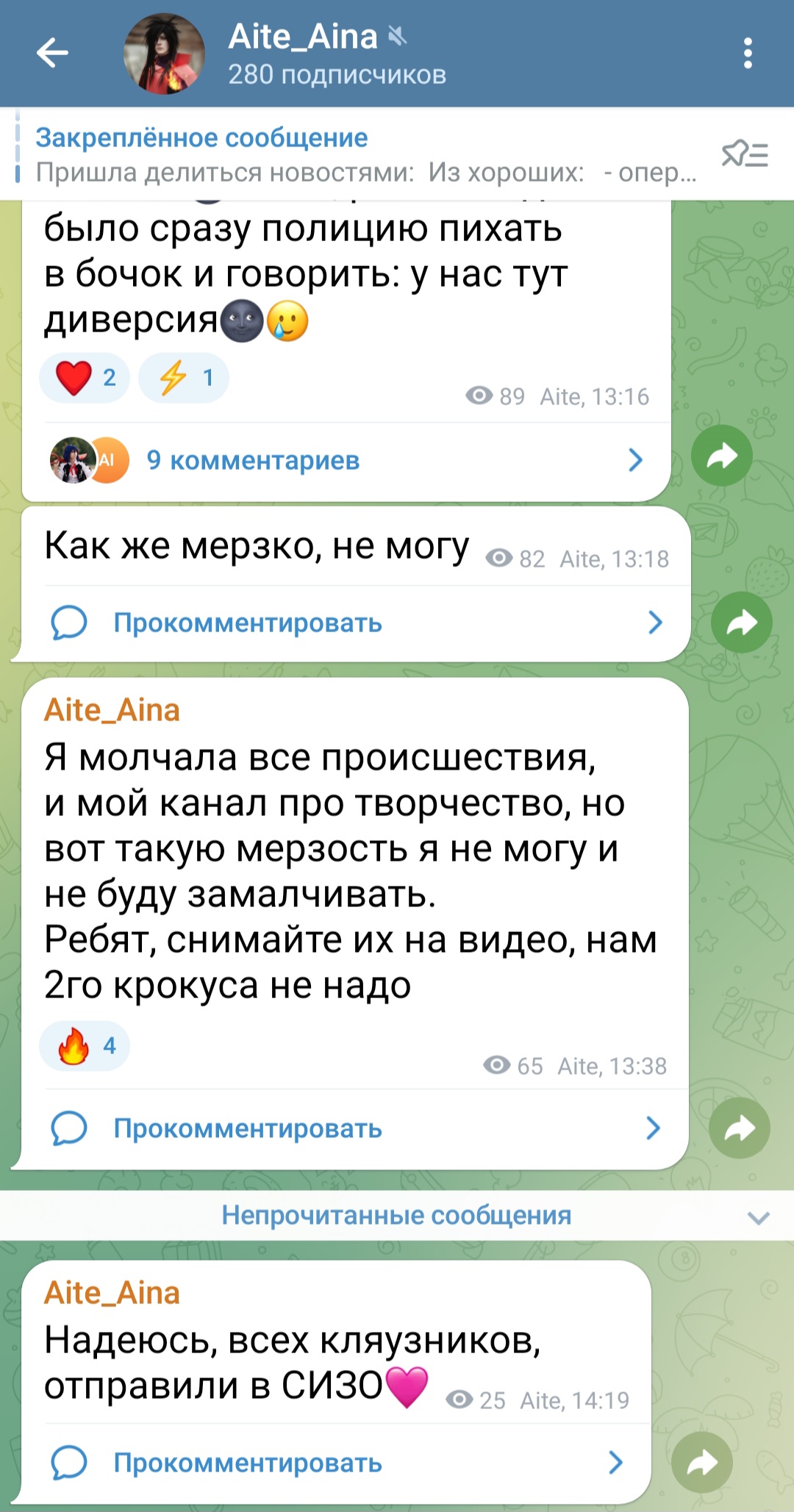Open the 9 comments thread
This screenshot has width=794, height=1512.
(346, 460)
